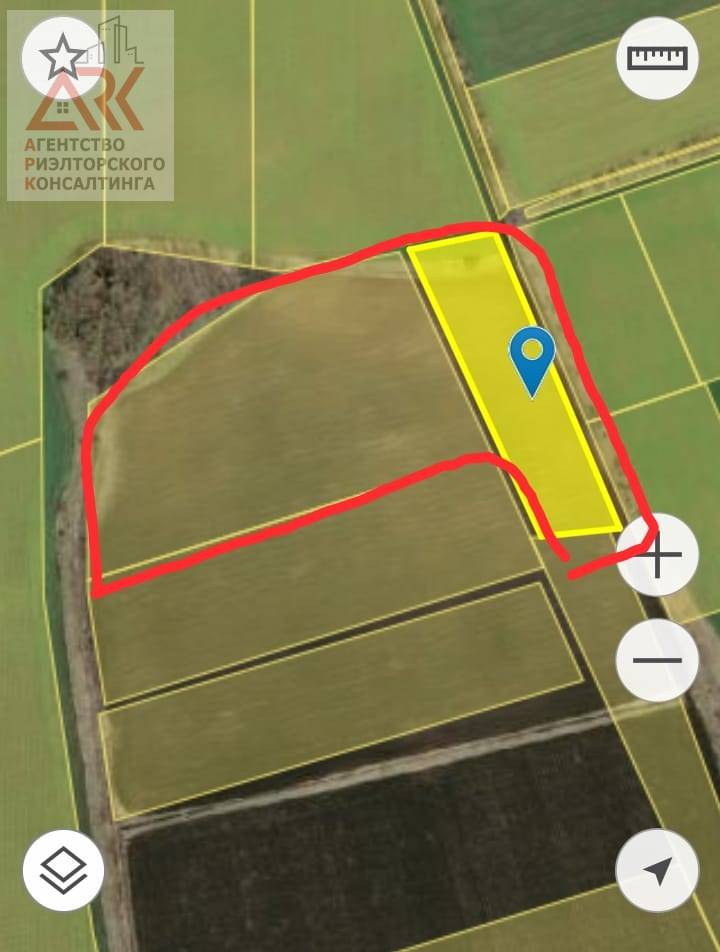This screenshot has height=952, width=720.
Task: Zoom out with the minus button
Action: click(x=657, y=660)
